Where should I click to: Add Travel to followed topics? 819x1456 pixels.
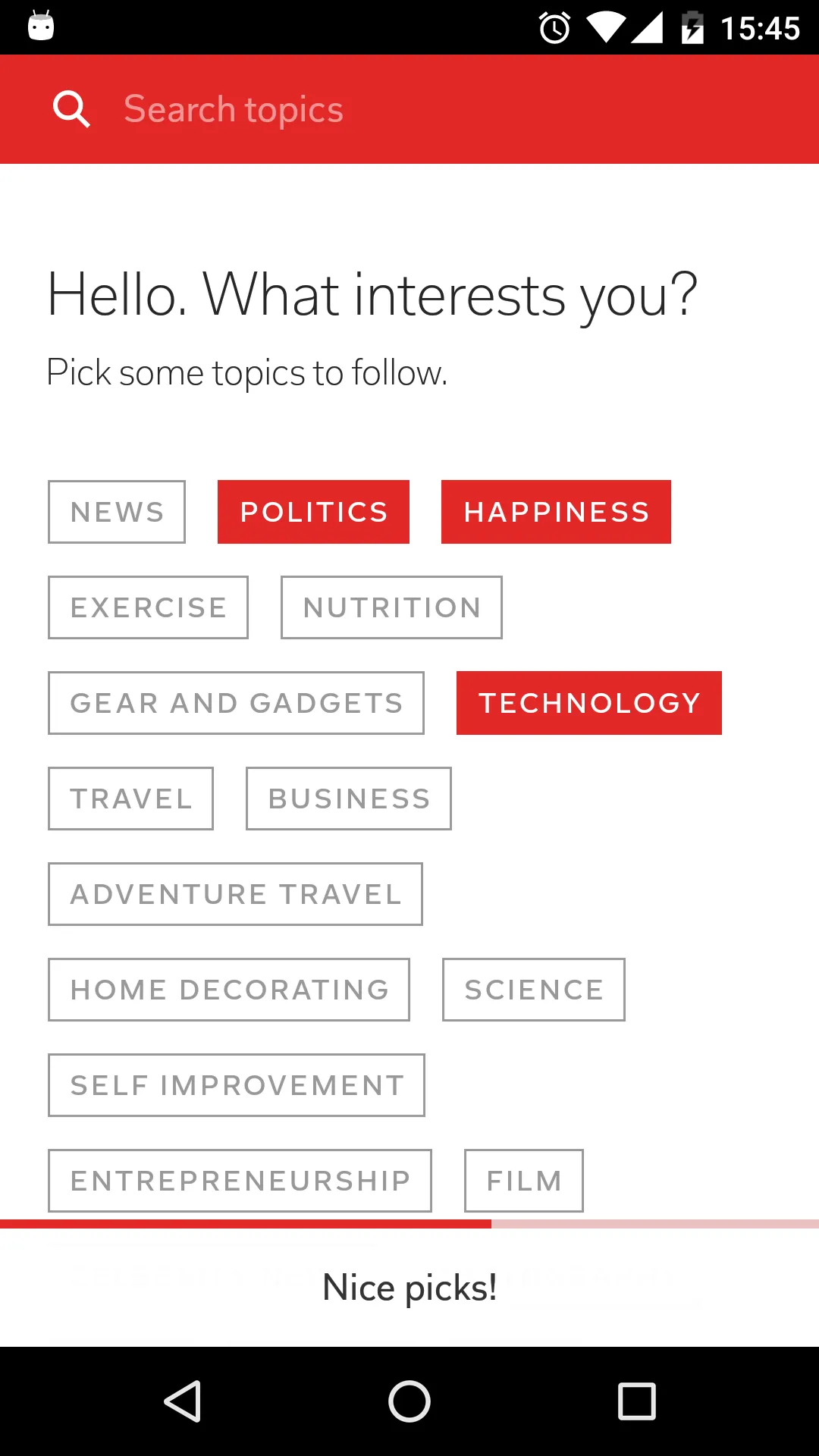click(130, 799)
